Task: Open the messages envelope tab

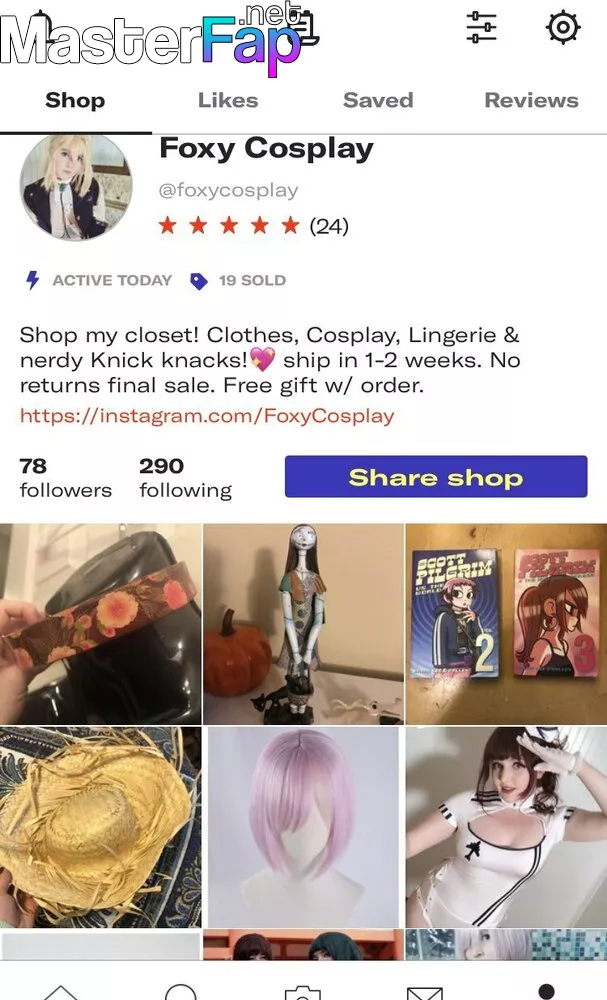Action: tap(425, 992)
